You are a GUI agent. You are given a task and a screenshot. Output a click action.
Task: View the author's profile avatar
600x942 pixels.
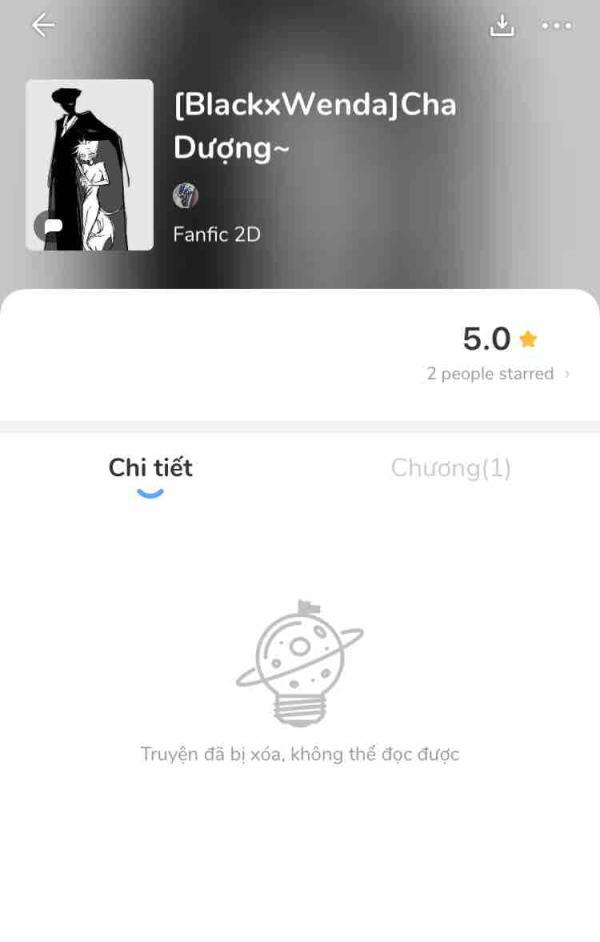point(186,196)
